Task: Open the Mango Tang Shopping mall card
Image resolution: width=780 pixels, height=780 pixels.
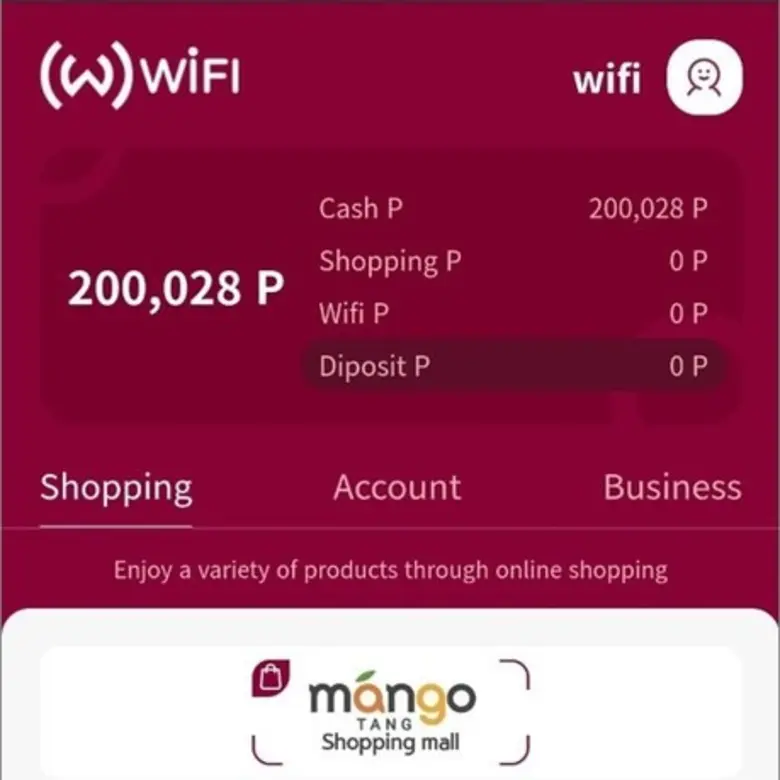Action: tap(390, 712)
